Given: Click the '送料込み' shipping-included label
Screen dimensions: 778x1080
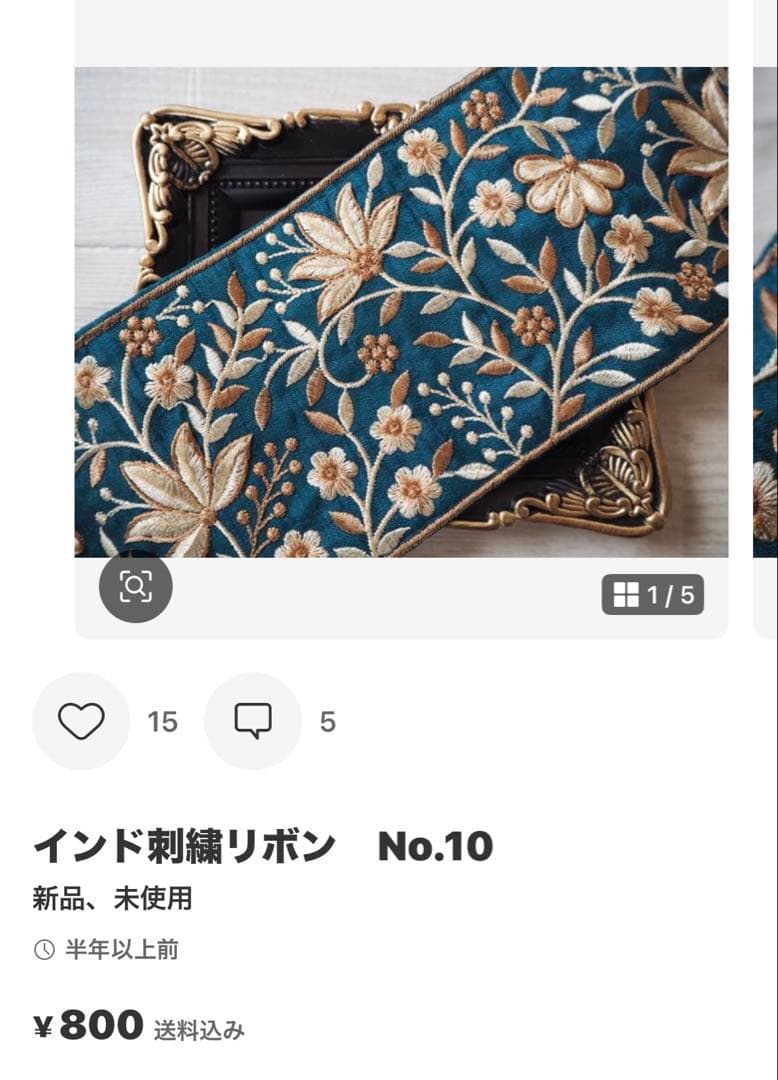Looking at the screenshot, I should tap(199, 1027).
